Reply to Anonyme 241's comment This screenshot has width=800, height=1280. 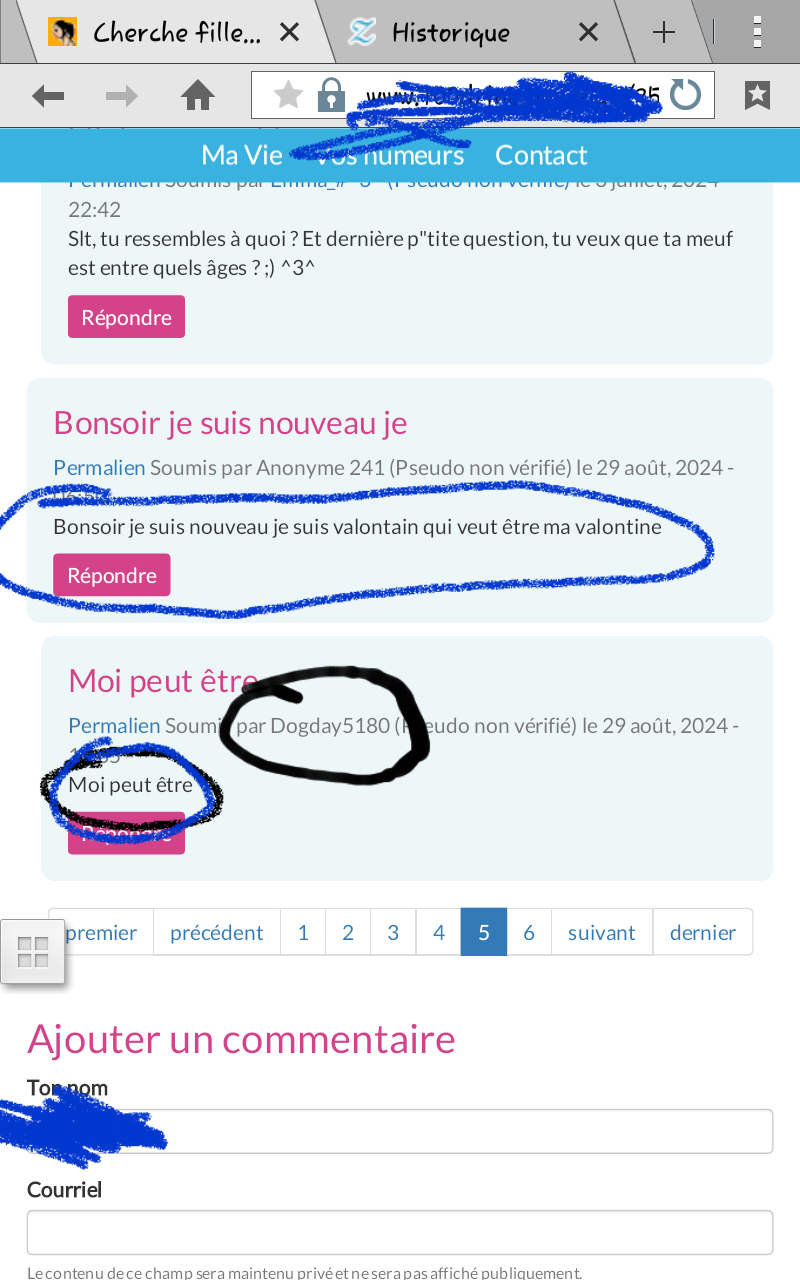point(111,575)
